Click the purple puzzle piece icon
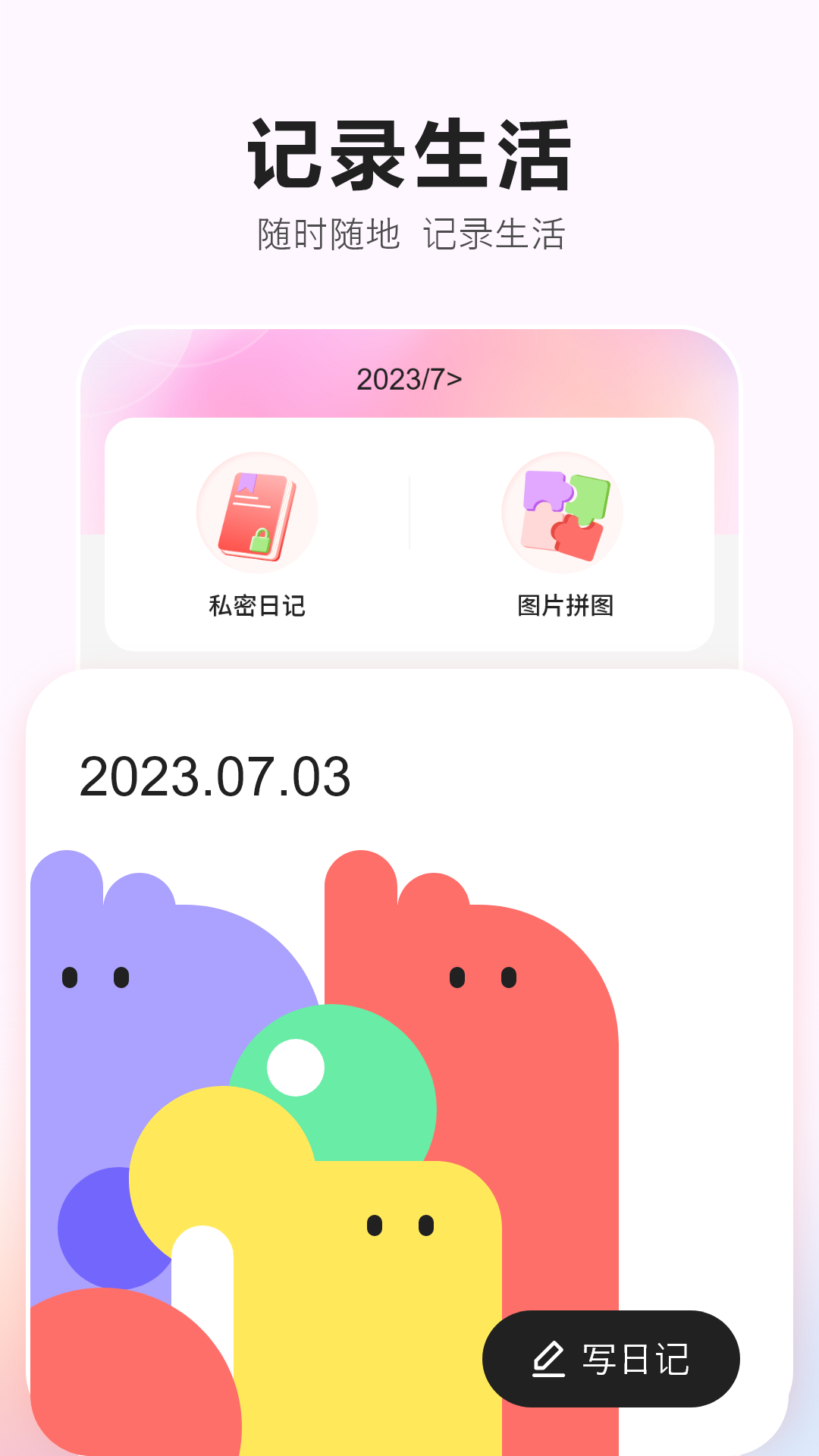819x1456 pixels. (543, 489)
